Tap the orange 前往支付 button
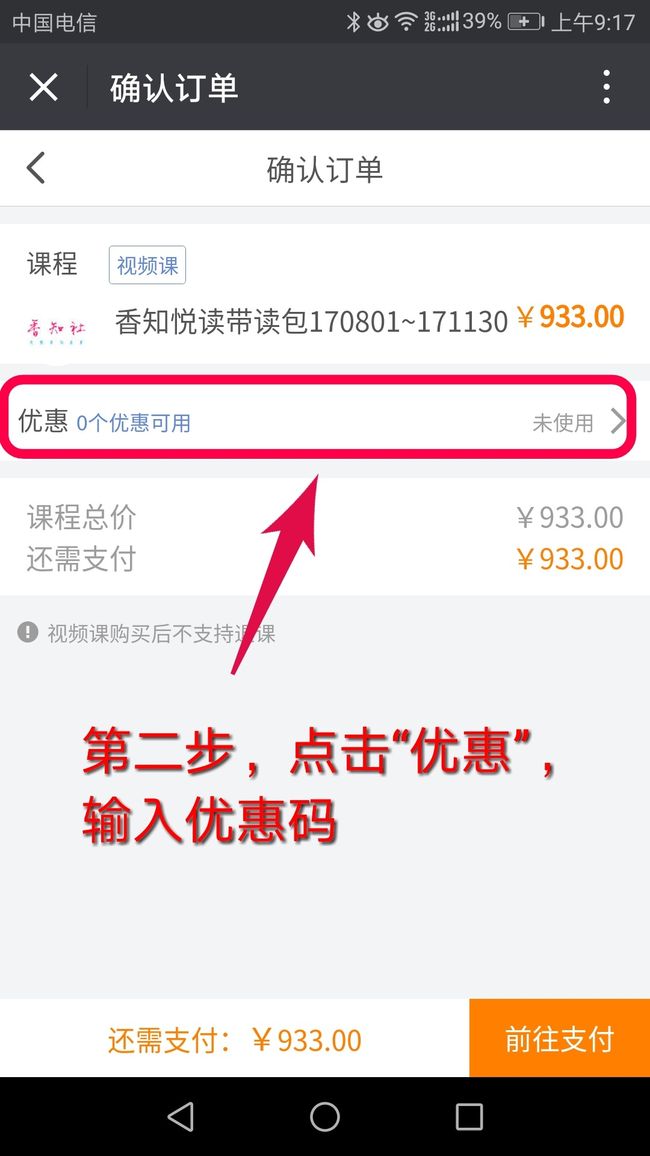The height and width of the screenshot is (1156, 650). (559, 1039)
